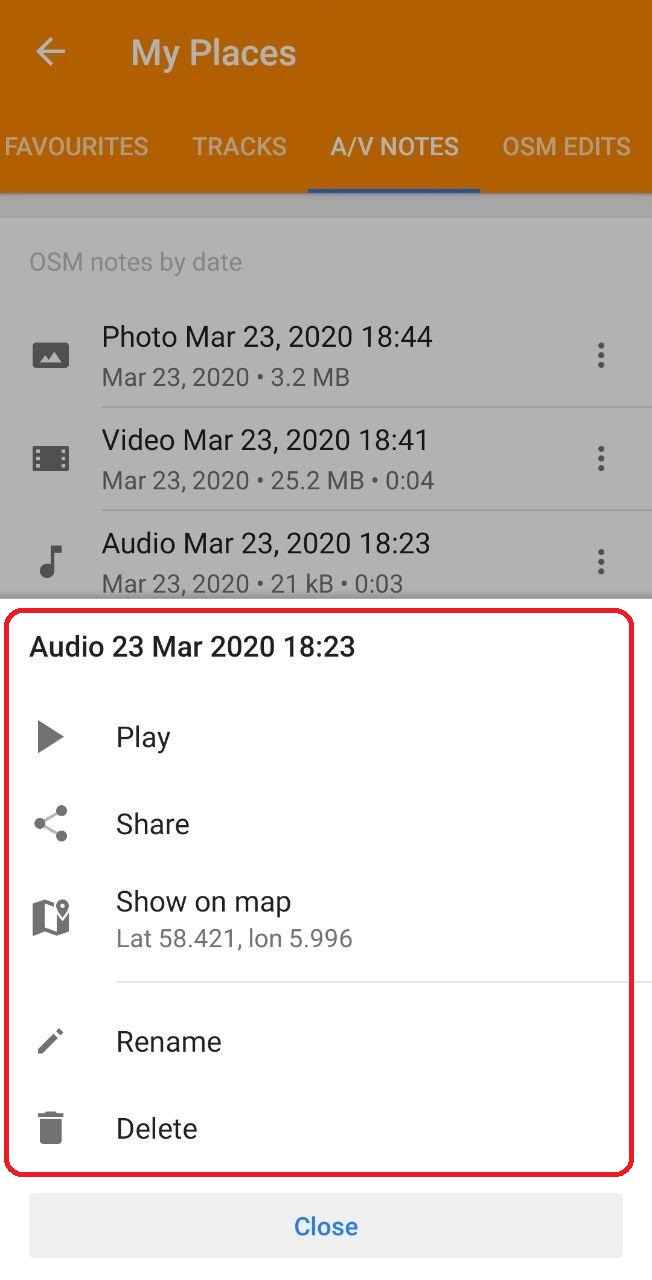Switch to the Tracks tab
Viewport: 652px width, 1280px height.
(239, 147)
